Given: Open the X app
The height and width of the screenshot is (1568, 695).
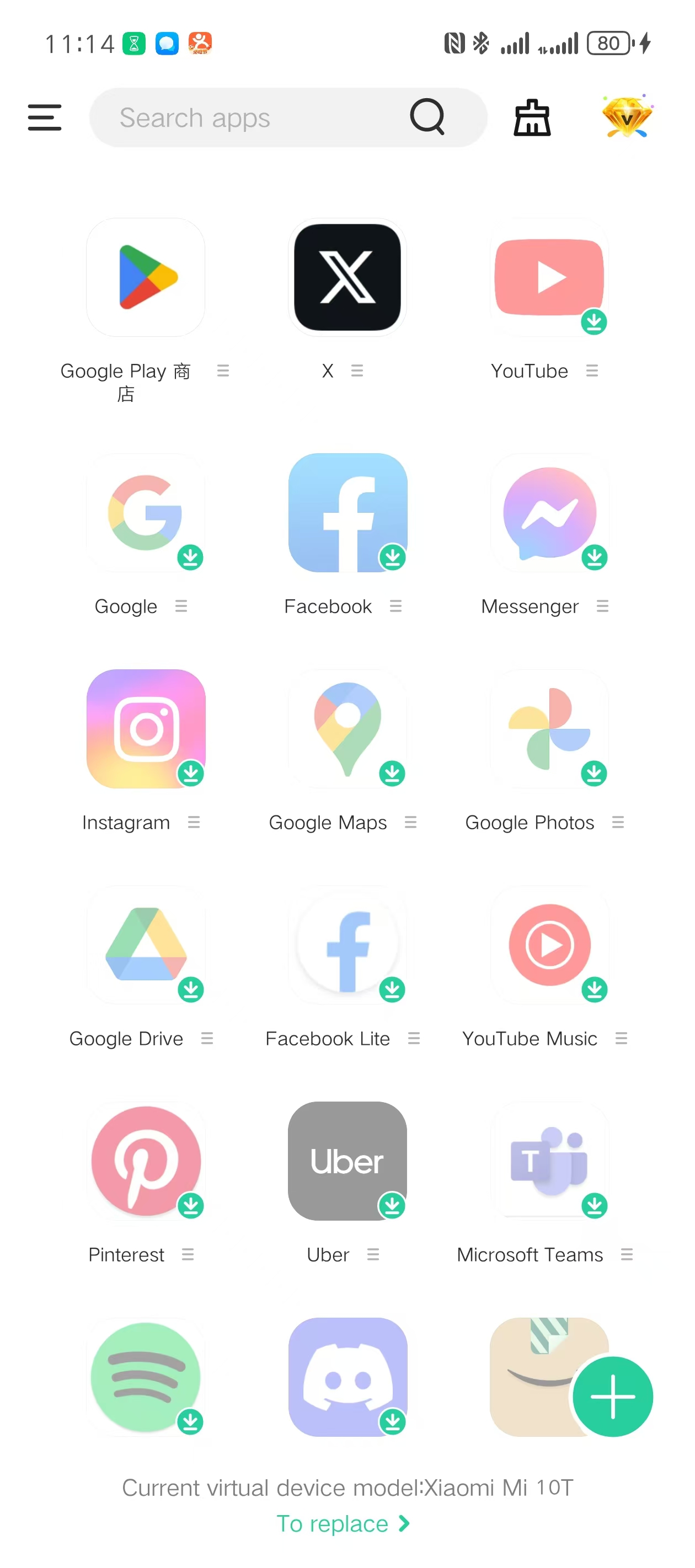Looking at the screenshot, I should coord(347,277).
